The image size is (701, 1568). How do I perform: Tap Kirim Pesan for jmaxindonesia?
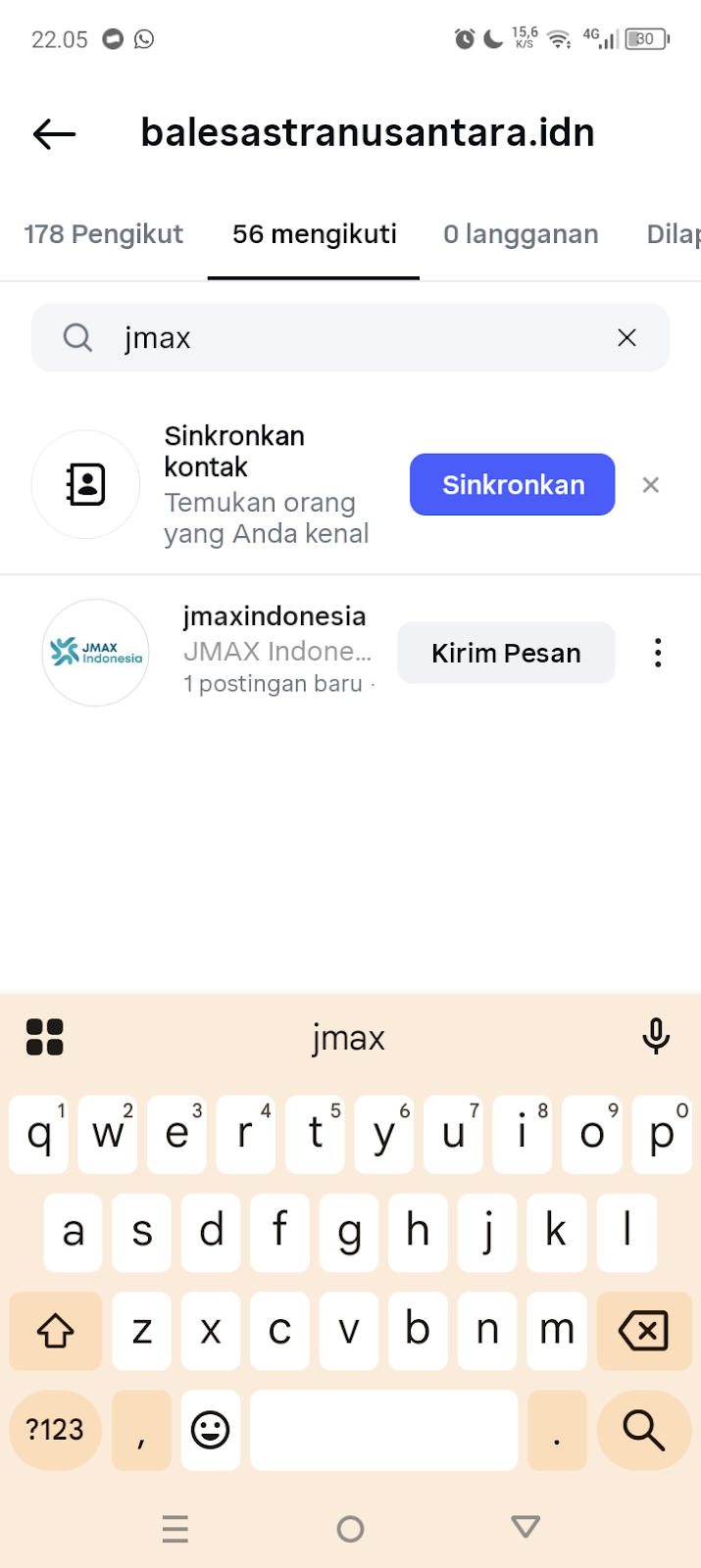[x=506, y=653]
